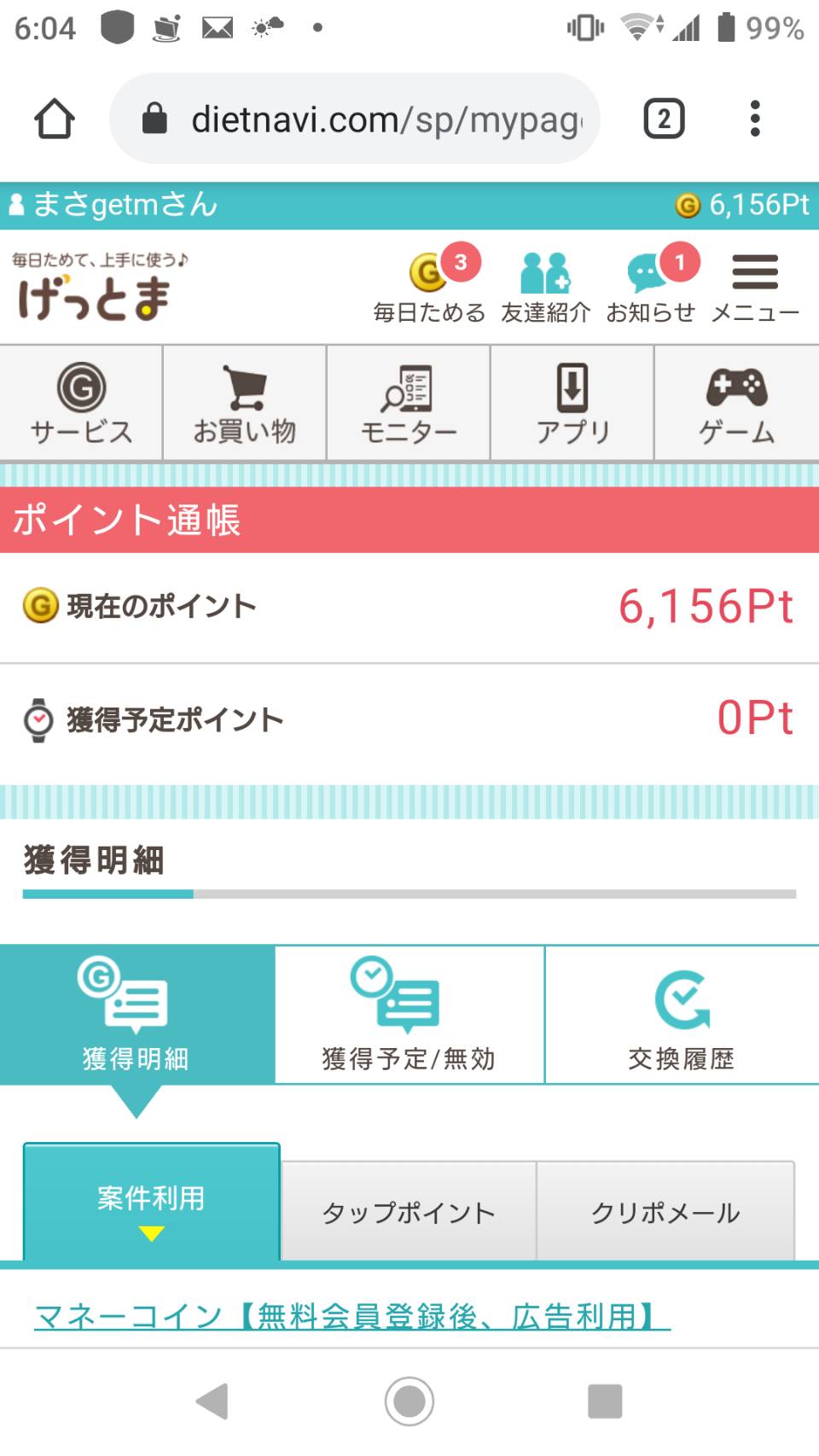Open 毎日ためる daily earning

[430, 286]
